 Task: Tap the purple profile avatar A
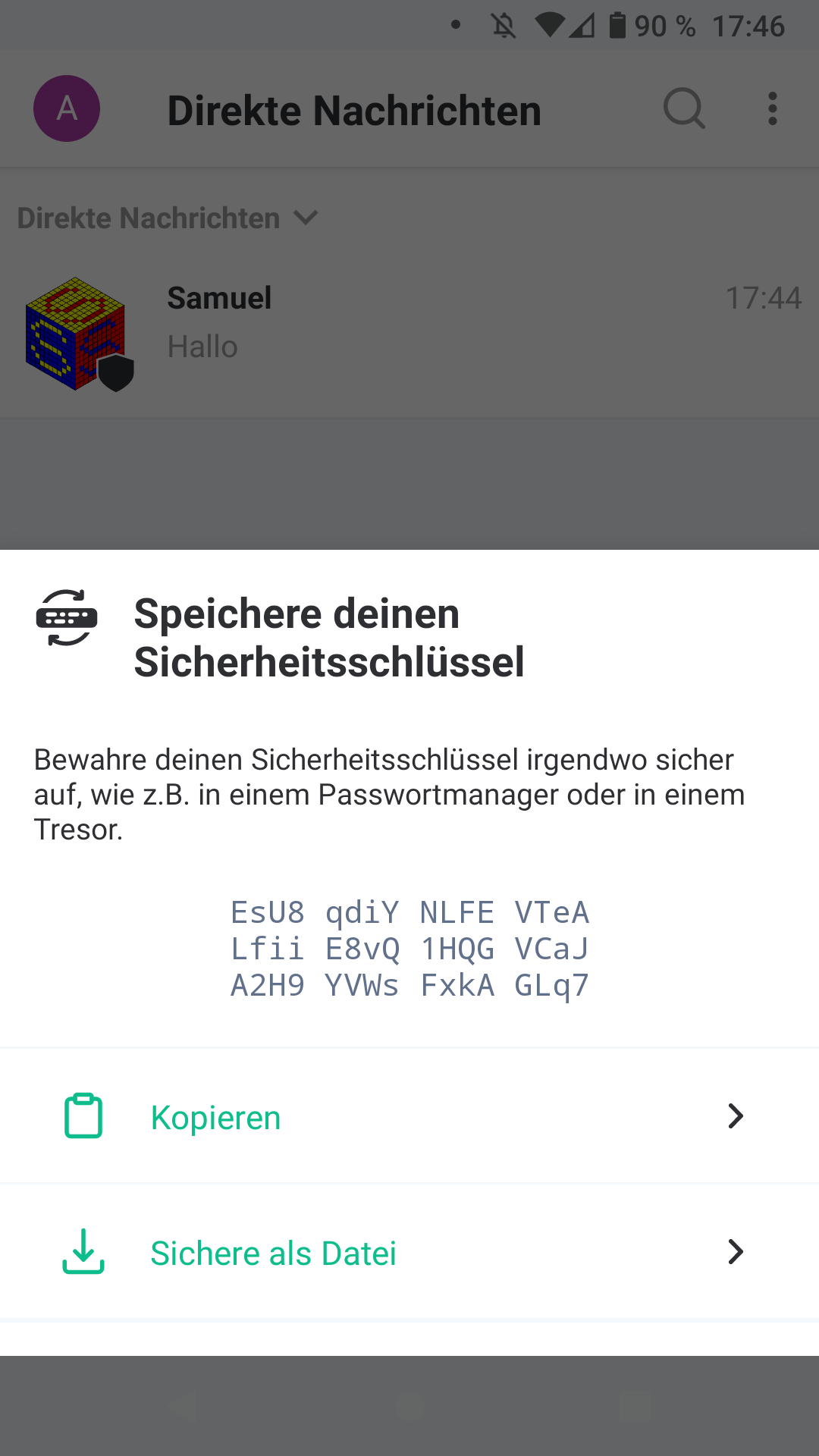click(x=67, y=108)
